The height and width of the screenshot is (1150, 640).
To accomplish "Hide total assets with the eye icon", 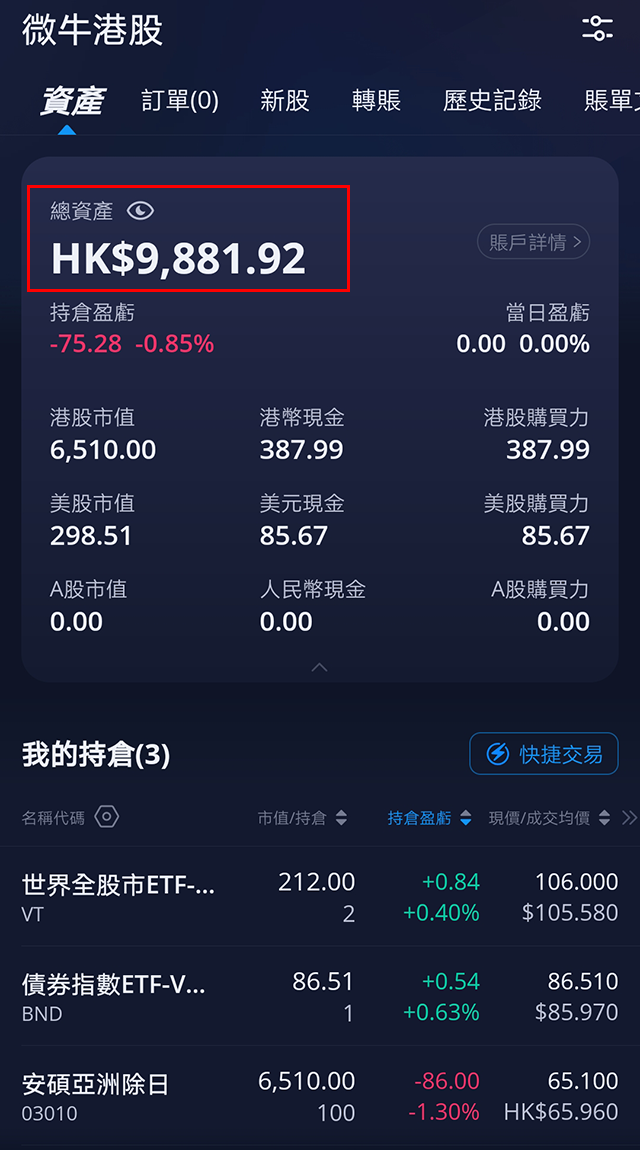I will pyautogui.click(x=140, y=212).
